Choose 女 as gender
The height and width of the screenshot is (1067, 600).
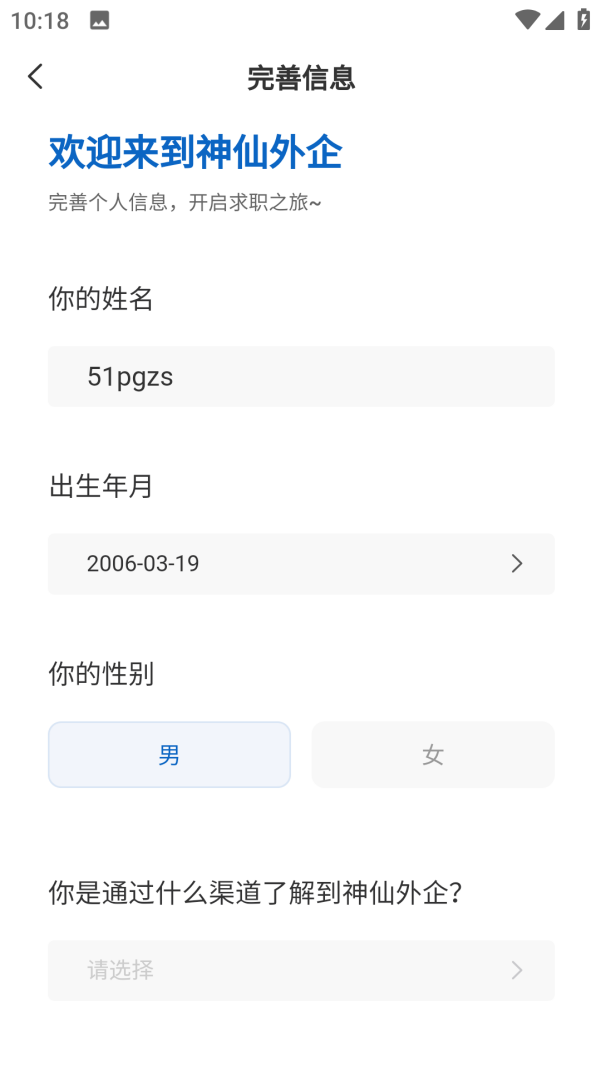(432, 755)
